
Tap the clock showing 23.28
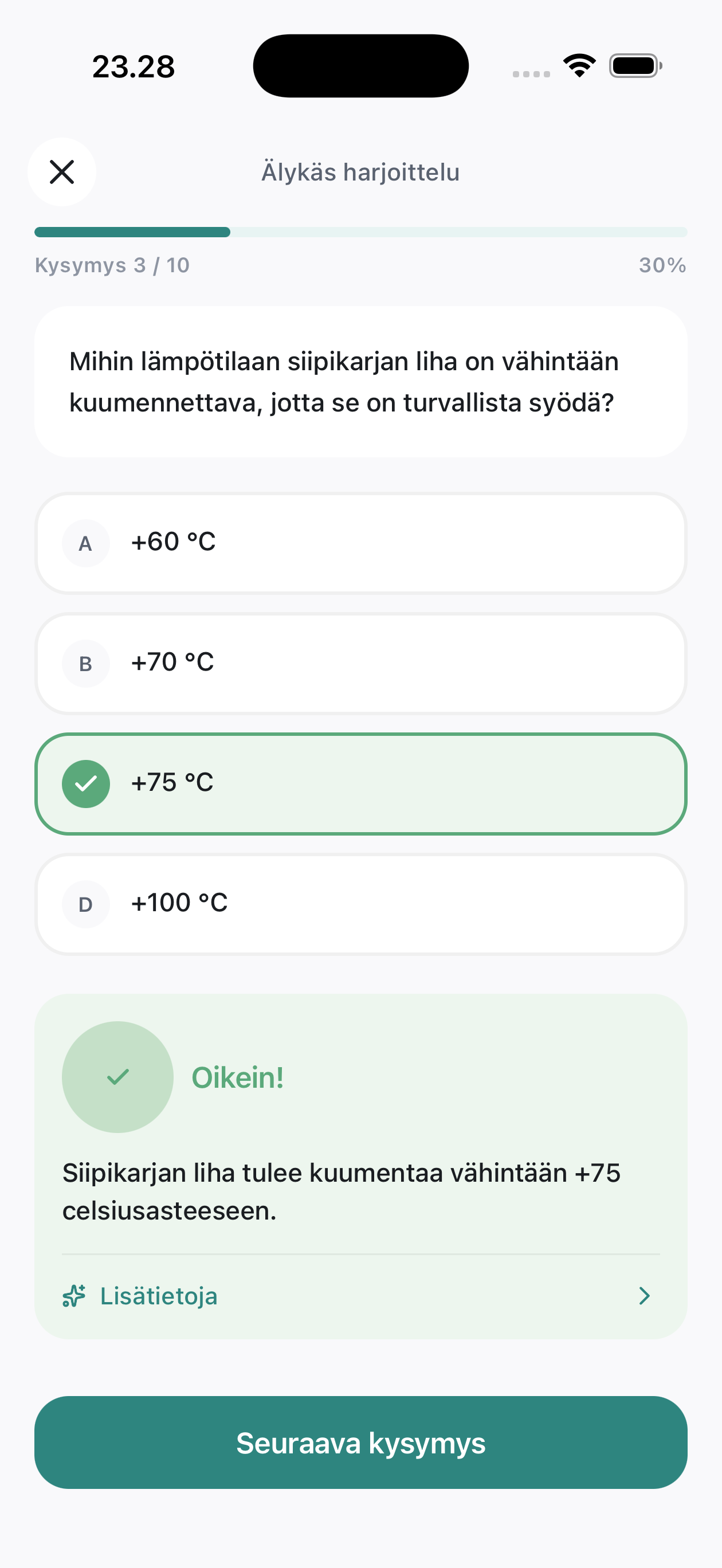click(x=134, y=66)
